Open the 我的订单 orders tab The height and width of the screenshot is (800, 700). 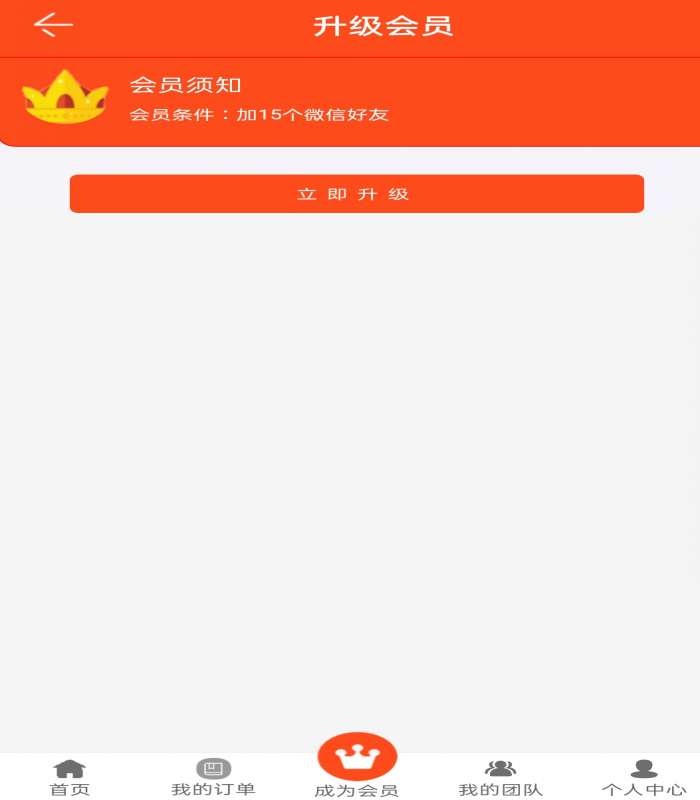pos(213,778)
